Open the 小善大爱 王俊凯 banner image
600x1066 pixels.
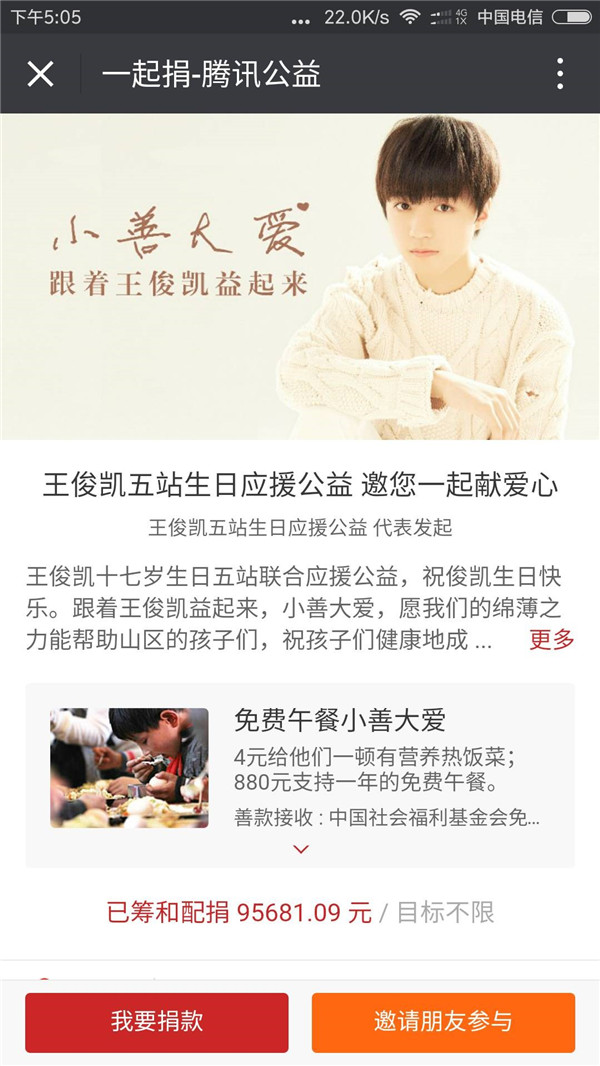[x=300, y=277]
